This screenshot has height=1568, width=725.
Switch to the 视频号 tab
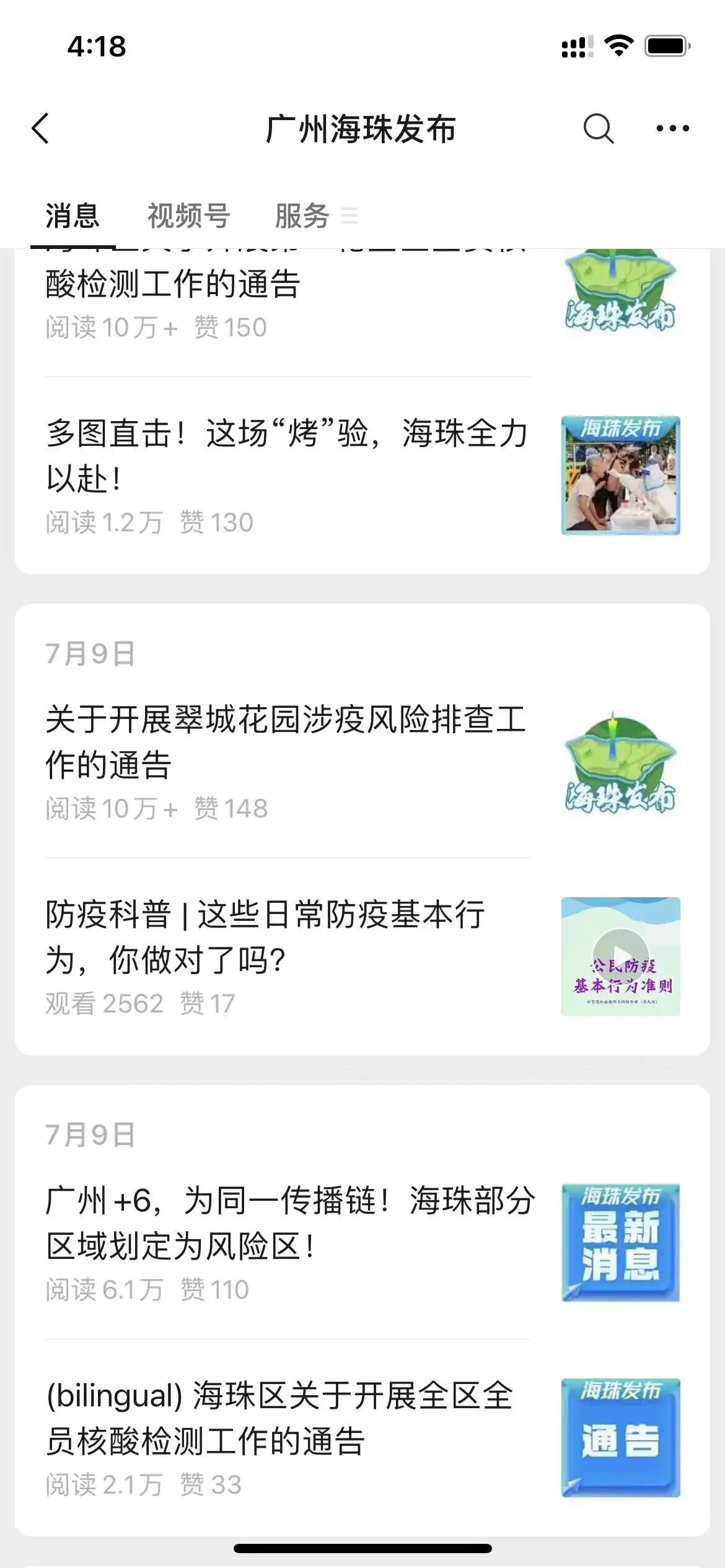click(188, 216)
